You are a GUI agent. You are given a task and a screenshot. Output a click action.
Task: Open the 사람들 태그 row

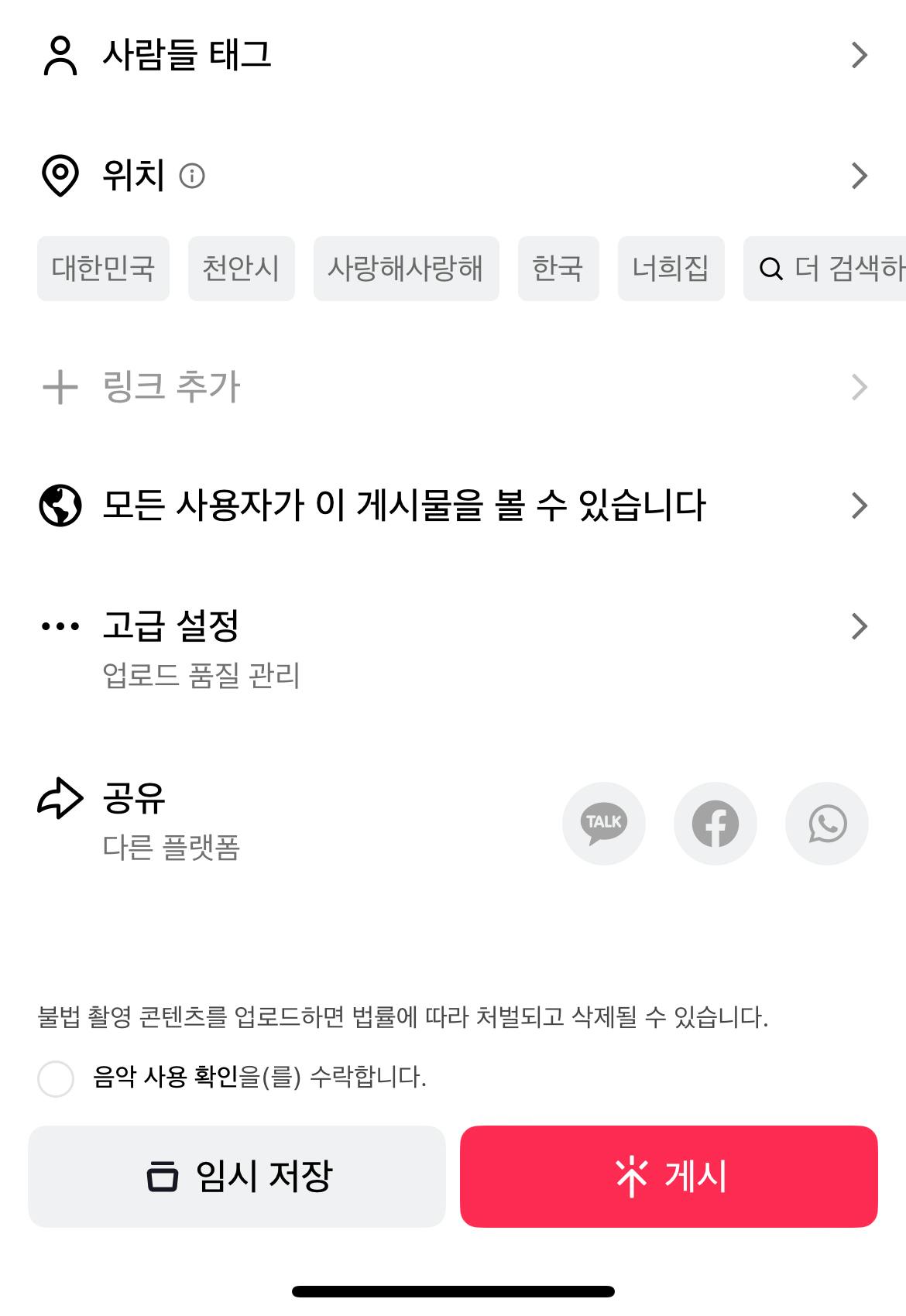453,55
